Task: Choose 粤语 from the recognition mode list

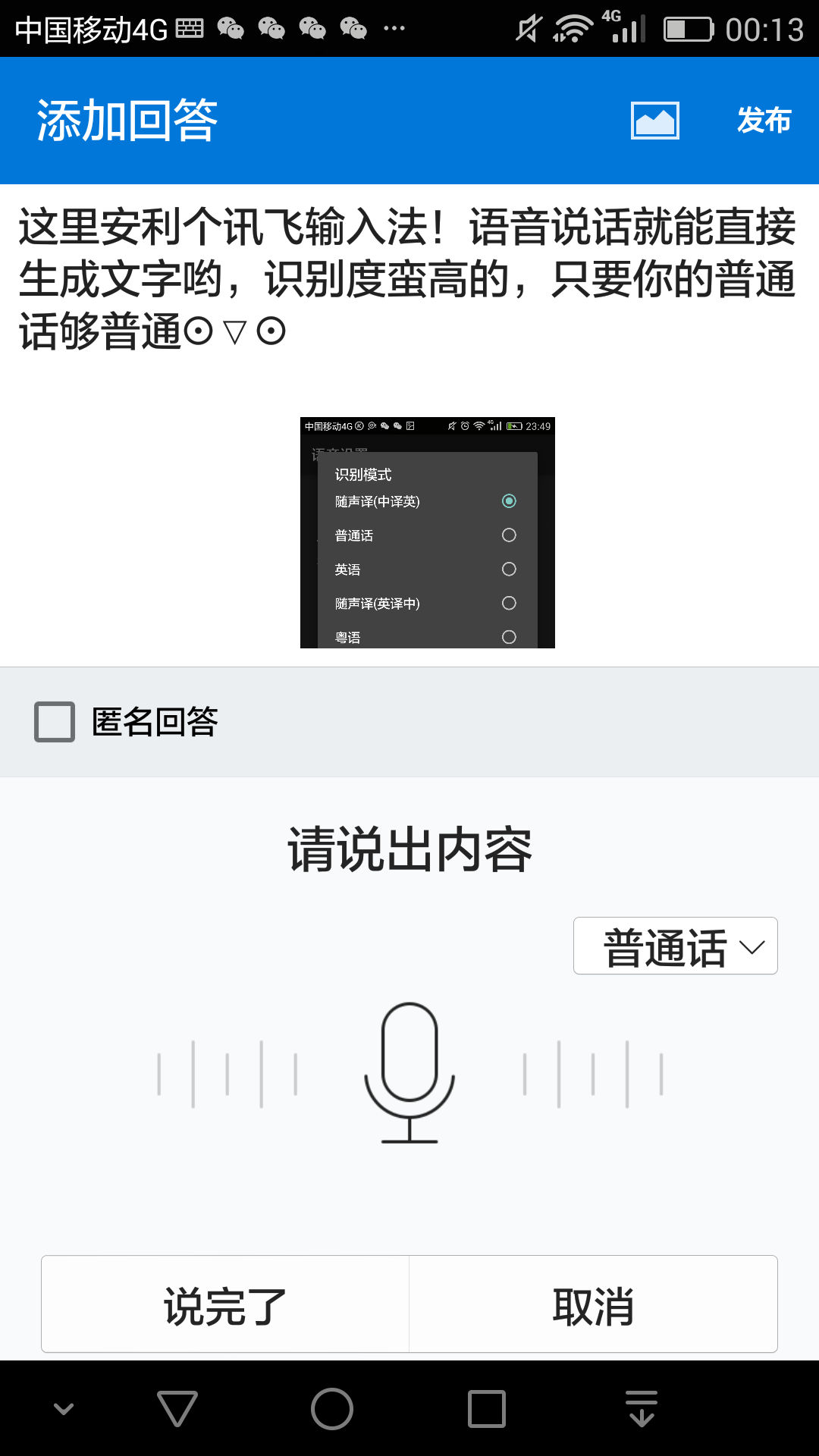Action: pyautogui.click(x=509, y=637)
